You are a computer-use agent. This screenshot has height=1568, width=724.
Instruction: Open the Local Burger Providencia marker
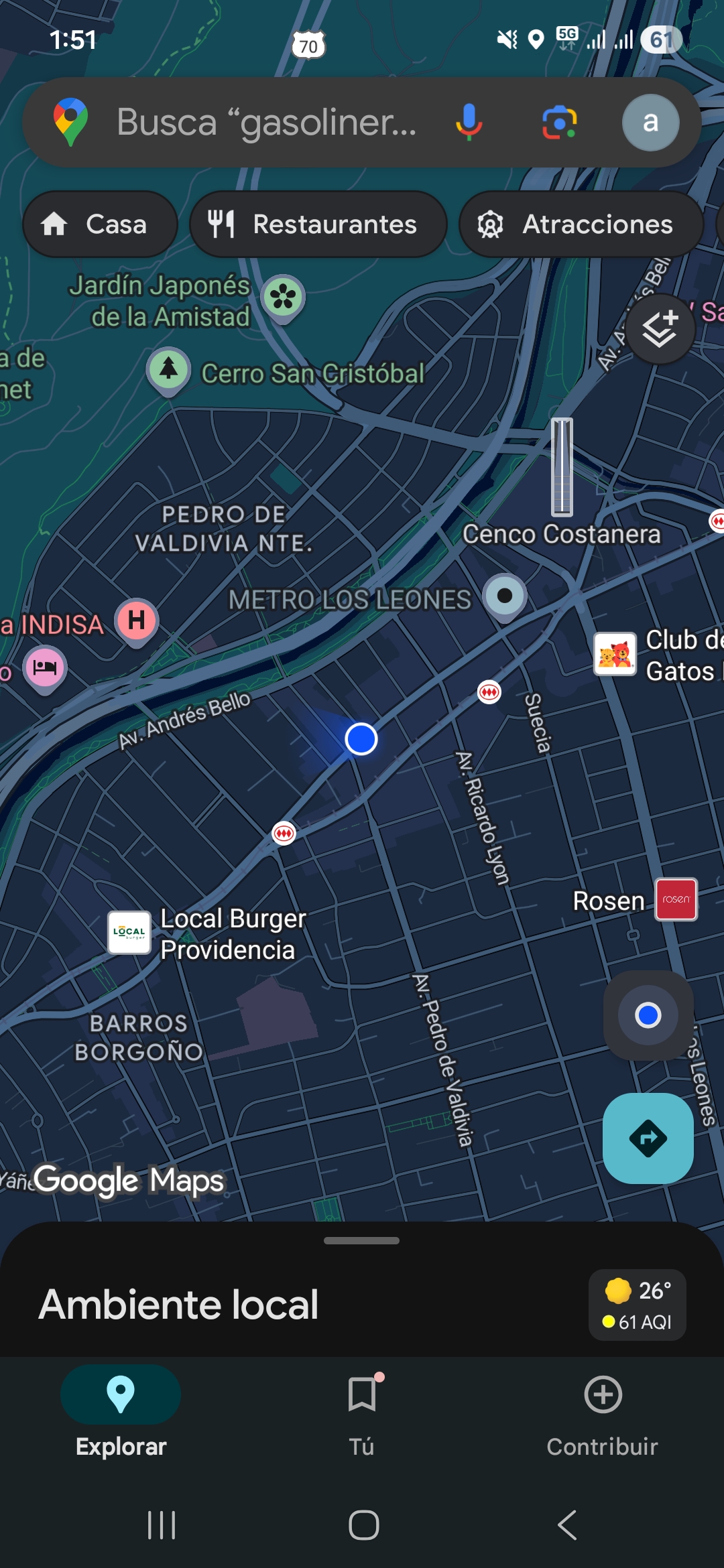click(x=129, y=932)
